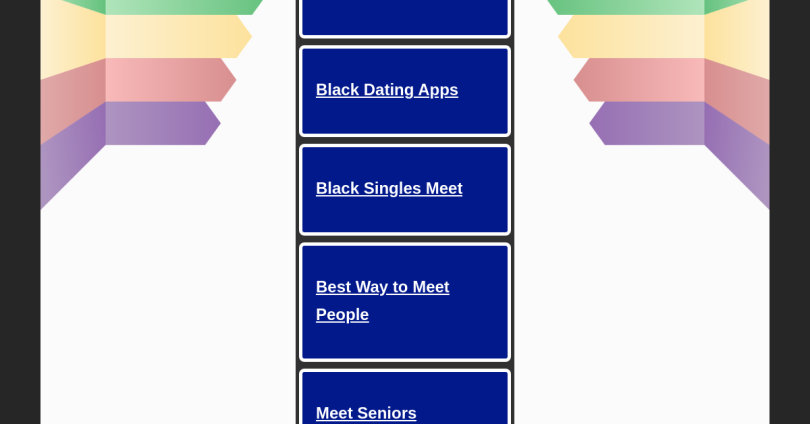Go to Best Way to Meet People
This screenshot has height=424, width=810.
382,288
